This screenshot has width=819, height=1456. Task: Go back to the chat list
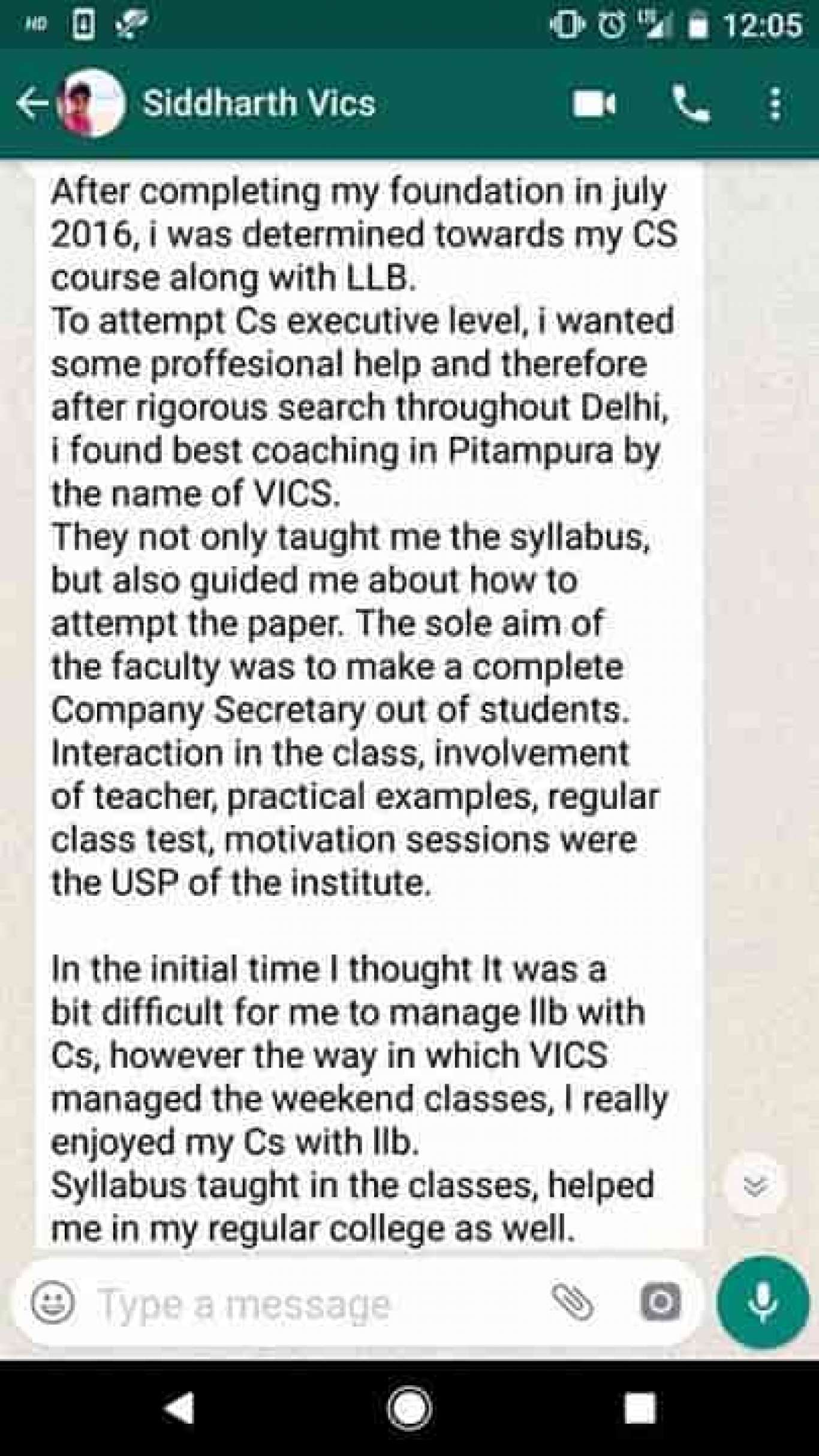(x=31, y=104)
